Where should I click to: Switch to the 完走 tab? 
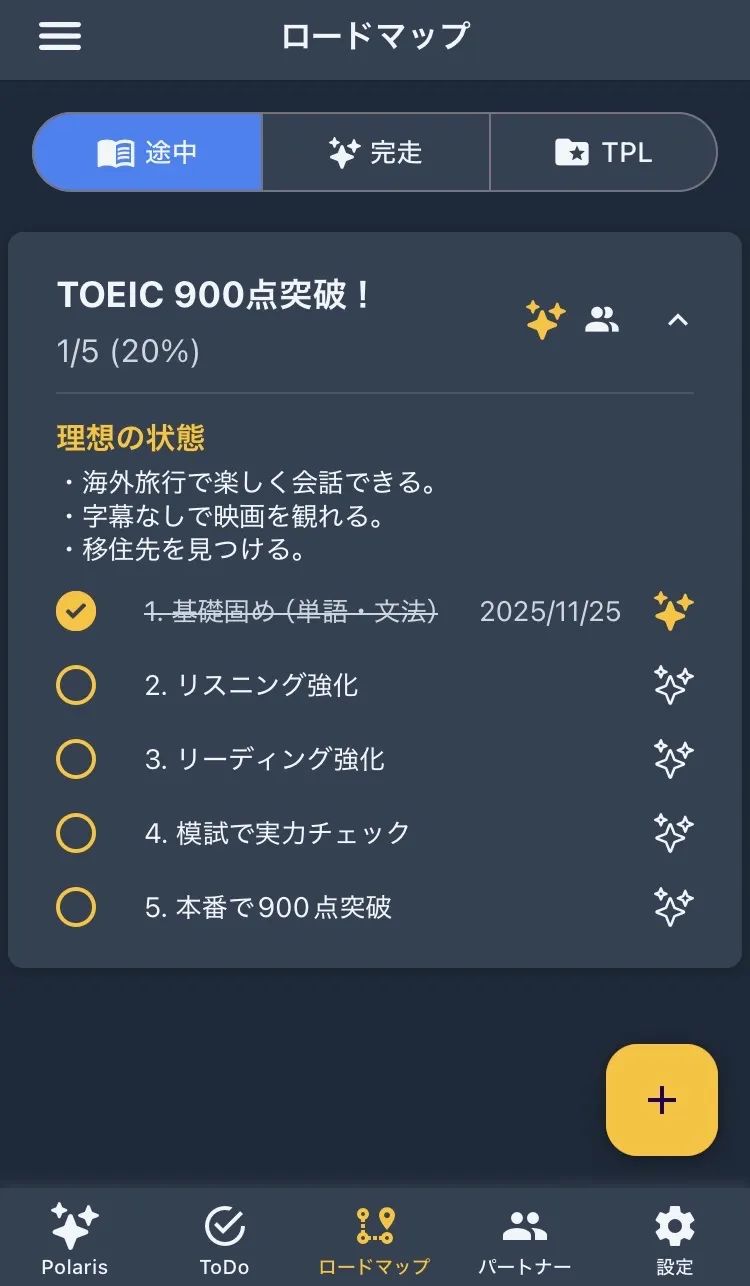(375, 152)
